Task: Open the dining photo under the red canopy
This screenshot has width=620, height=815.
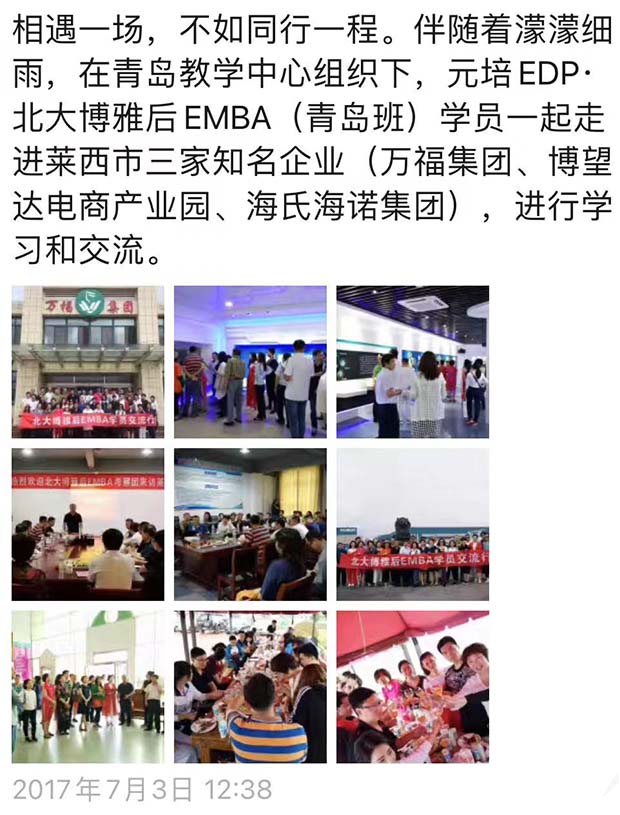Action: 412,686
